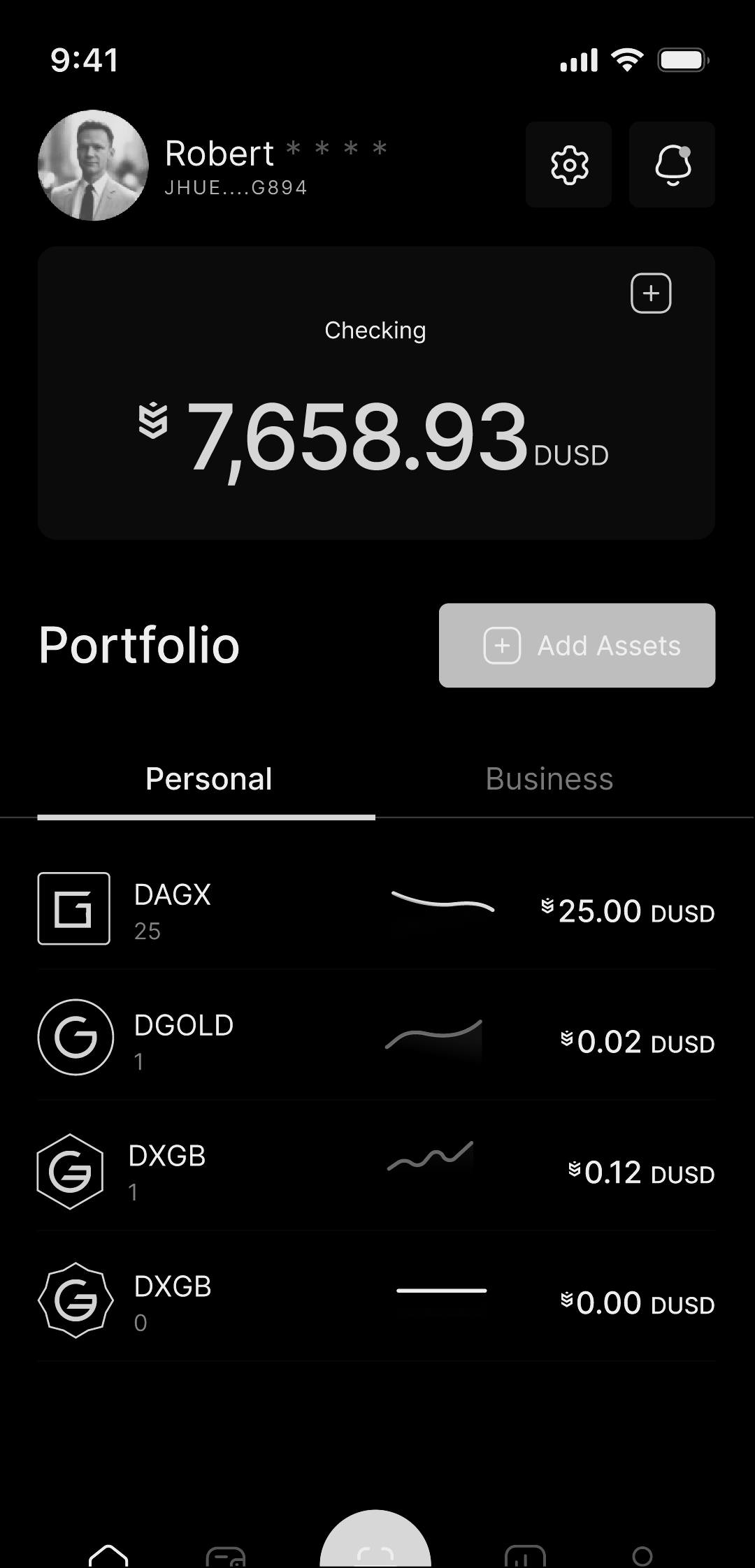This screenshot has width=755, height=1568.
Task: Open the DGOLD asset row
Action: point(376,1038)
